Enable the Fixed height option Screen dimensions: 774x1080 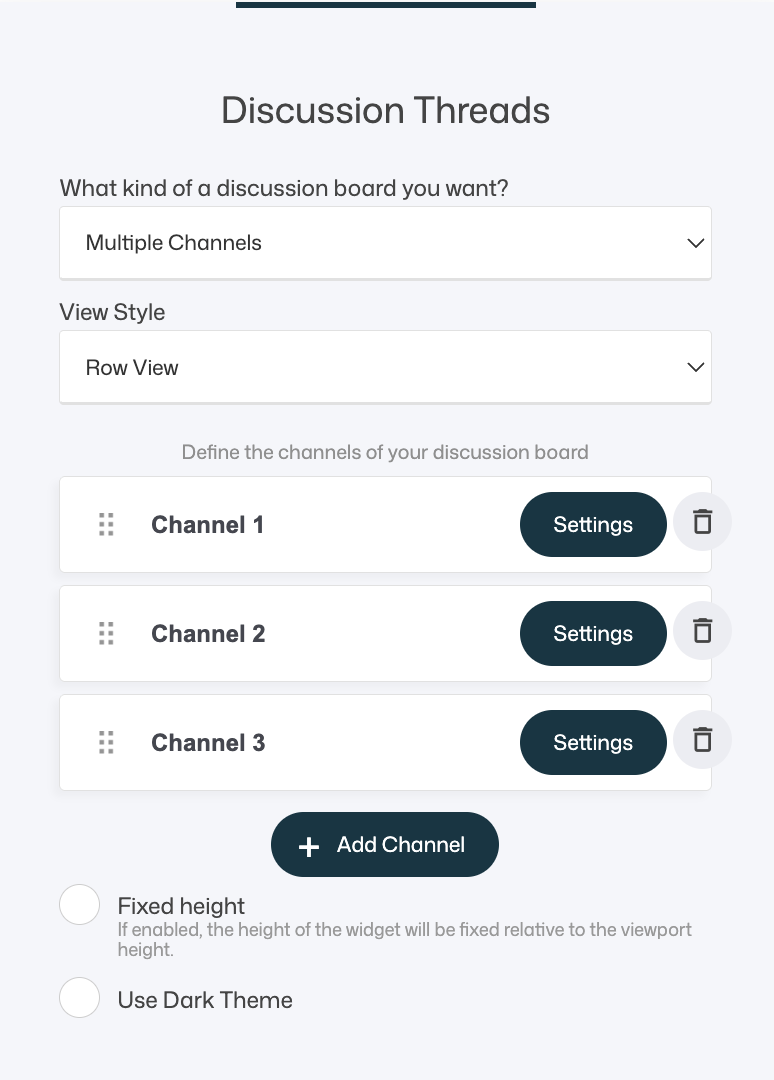click(80, 905)
